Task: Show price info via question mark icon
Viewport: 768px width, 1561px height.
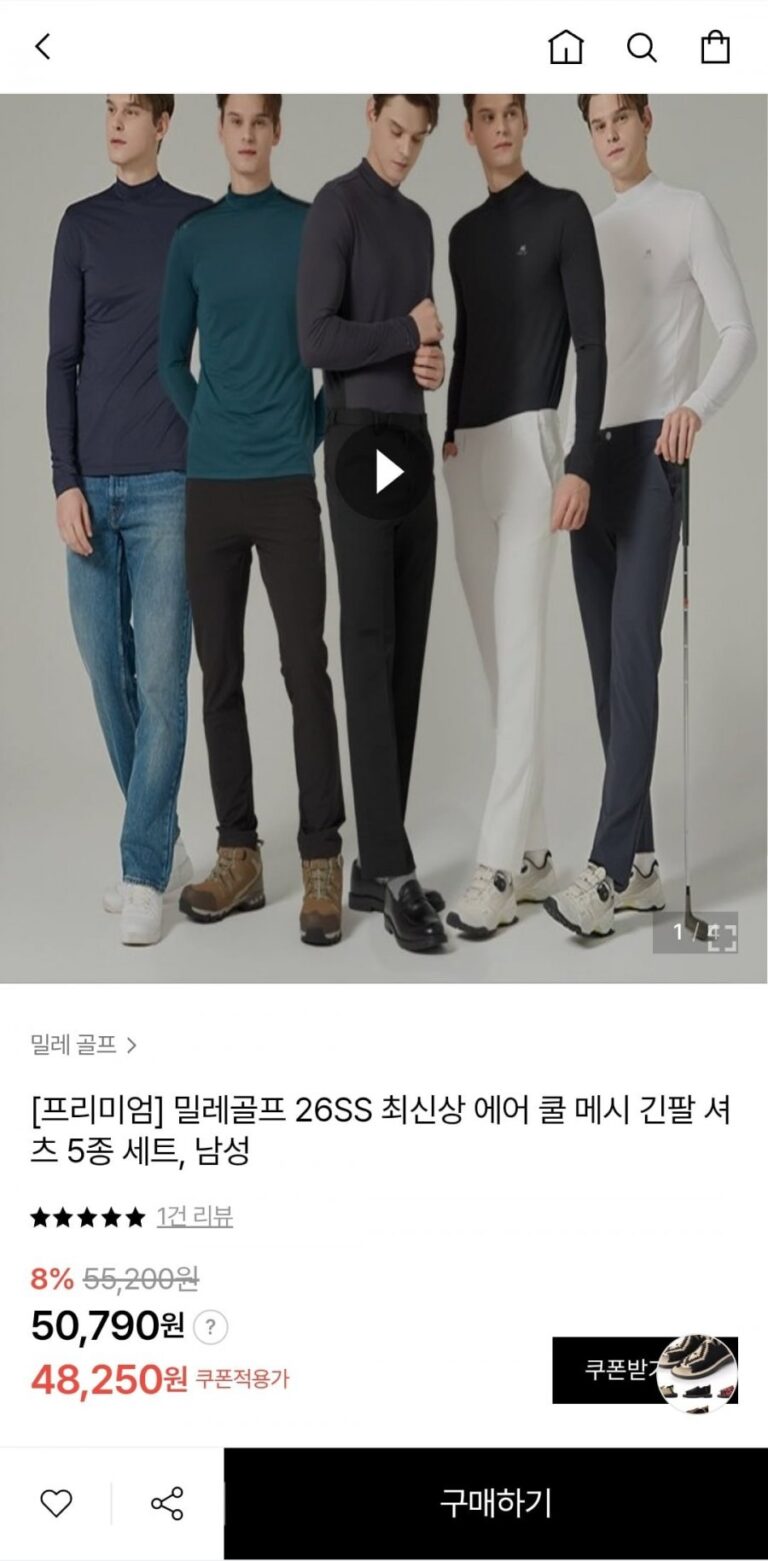Action: (x=210, y=1328)
